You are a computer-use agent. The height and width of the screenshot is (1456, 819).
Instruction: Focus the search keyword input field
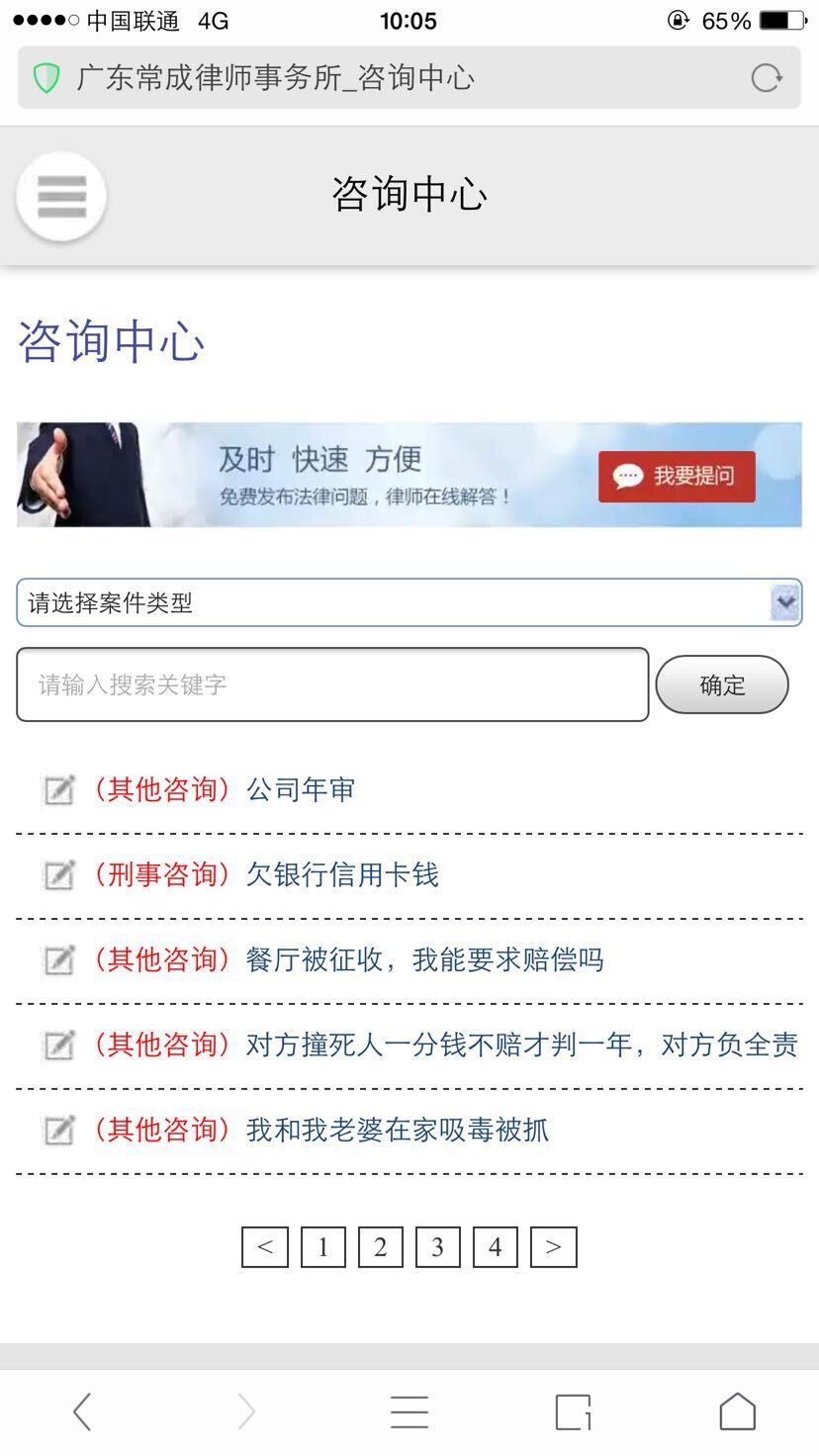point(332,684)
